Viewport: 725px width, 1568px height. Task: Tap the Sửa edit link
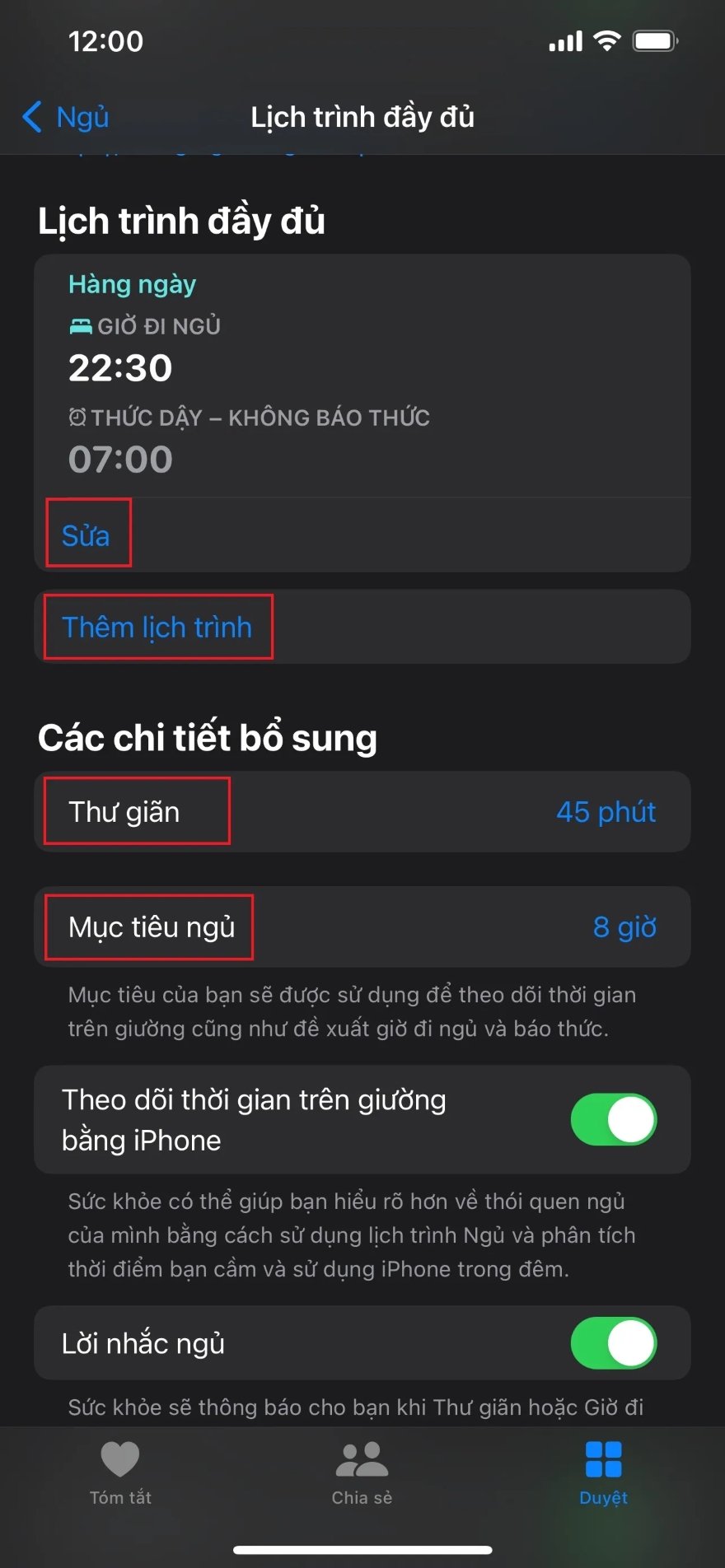(86, 534)
